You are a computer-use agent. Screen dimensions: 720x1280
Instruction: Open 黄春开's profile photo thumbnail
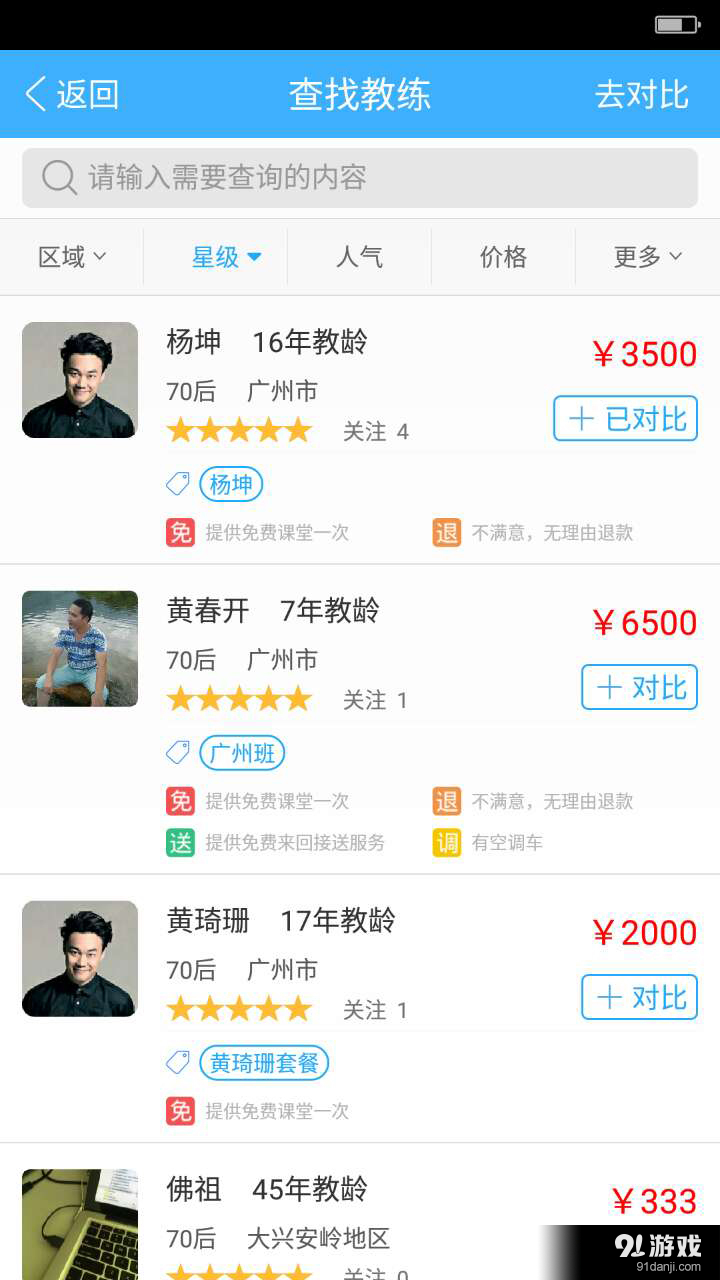coord(79,649)
